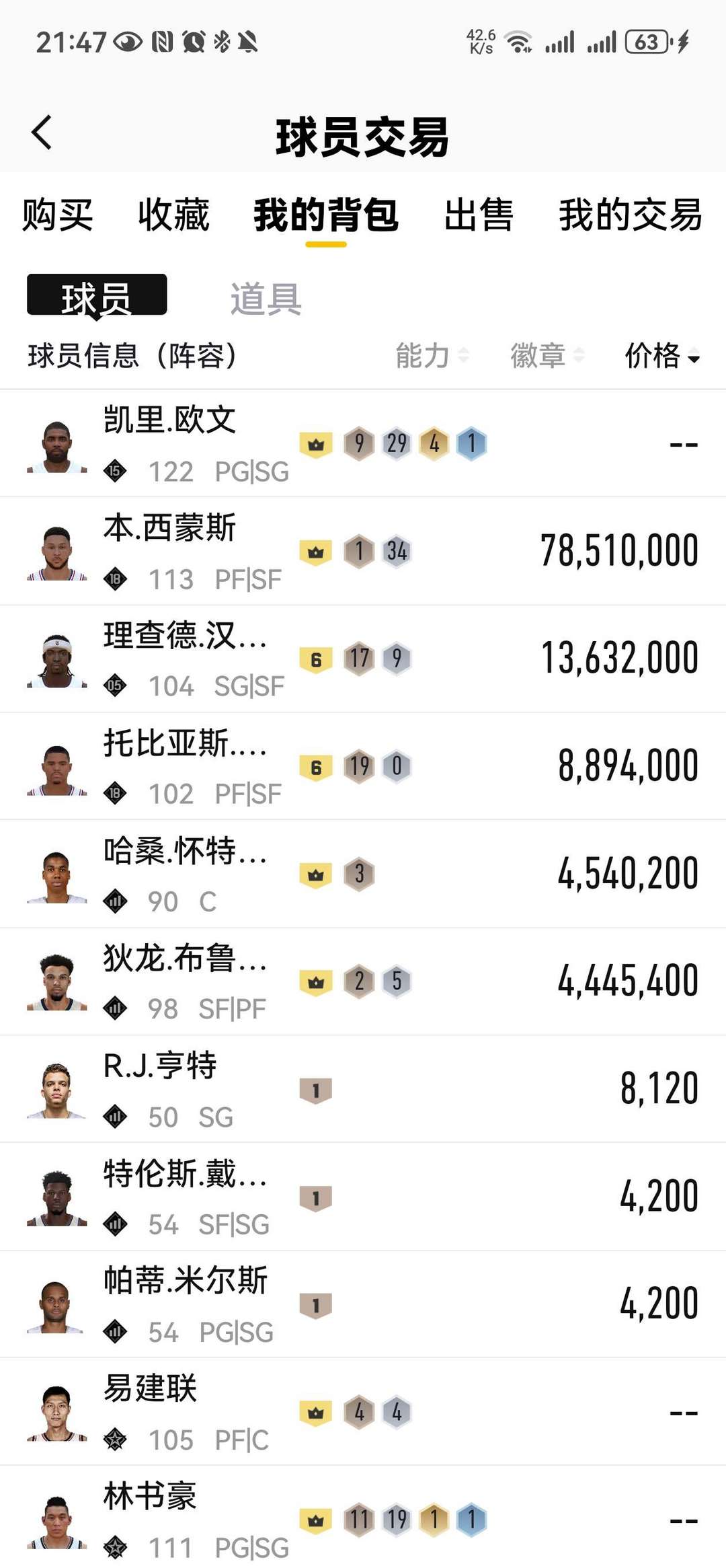Viewport: 726px width, 1568px height.
Task: Open the 哈桑.怀特 center player row
Action: click(x=363, y=874)
